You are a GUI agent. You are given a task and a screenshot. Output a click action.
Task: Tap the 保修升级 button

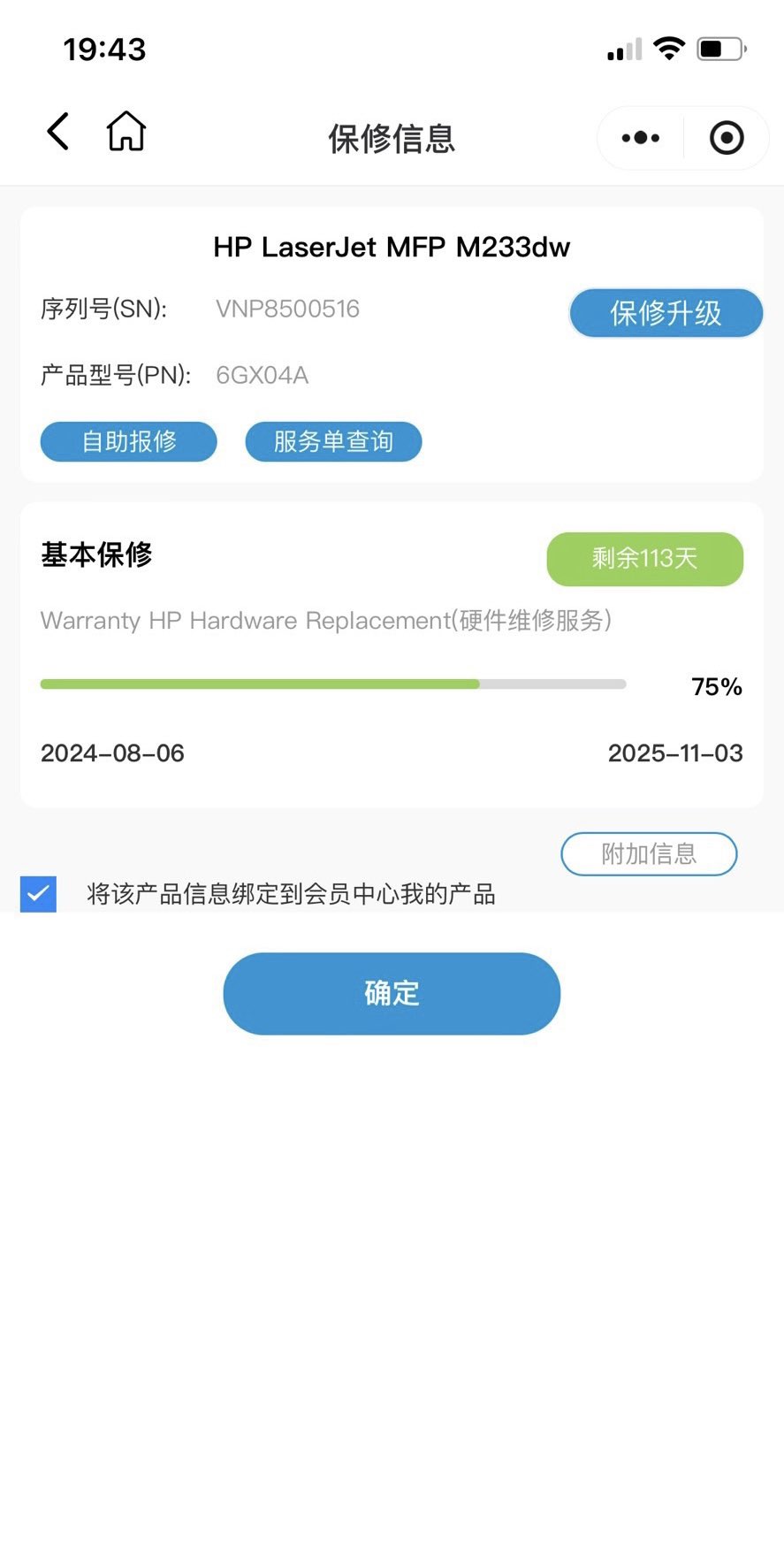pyautogui.click(x=666, y=313)
